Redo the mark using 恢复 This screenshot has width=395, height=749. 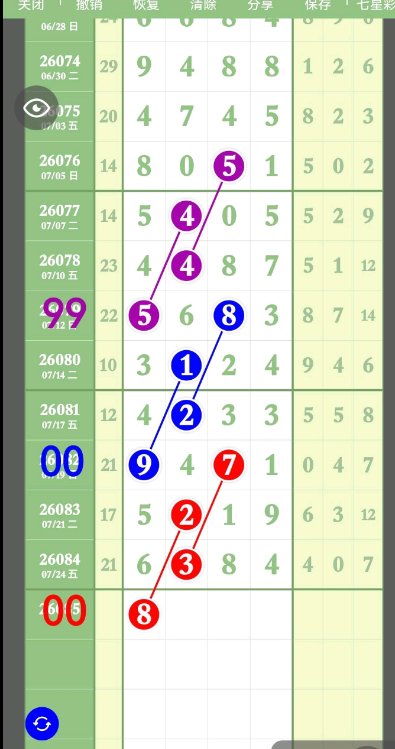point(146,5)
